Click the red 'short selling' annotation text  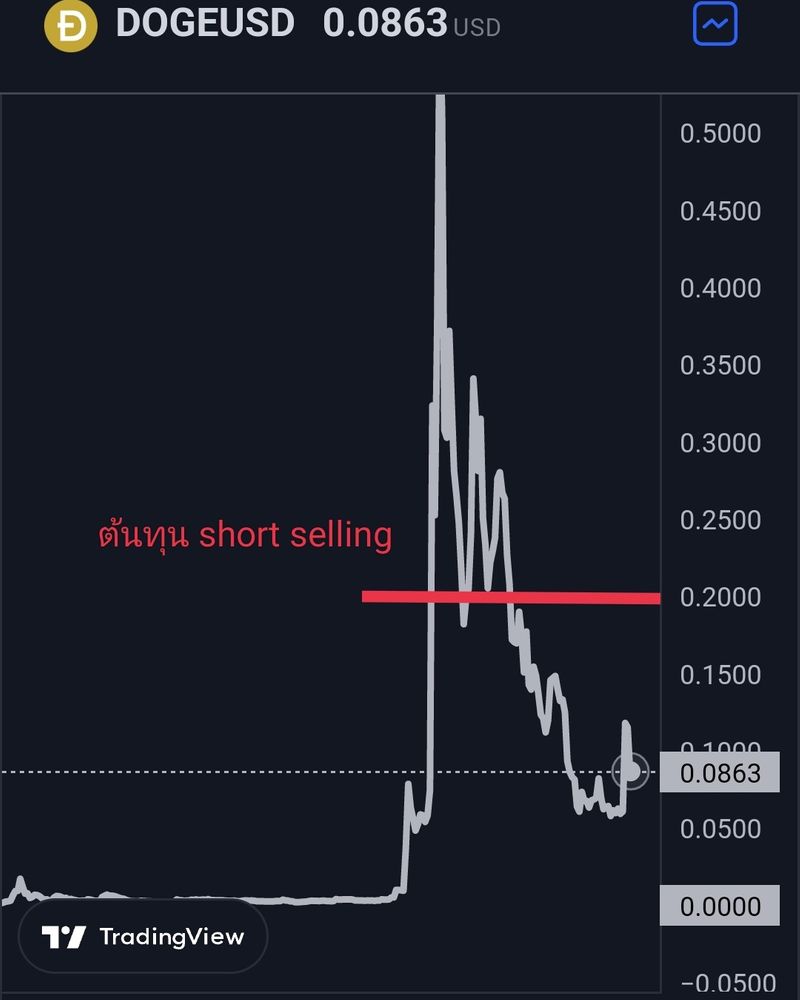[245, 535]
